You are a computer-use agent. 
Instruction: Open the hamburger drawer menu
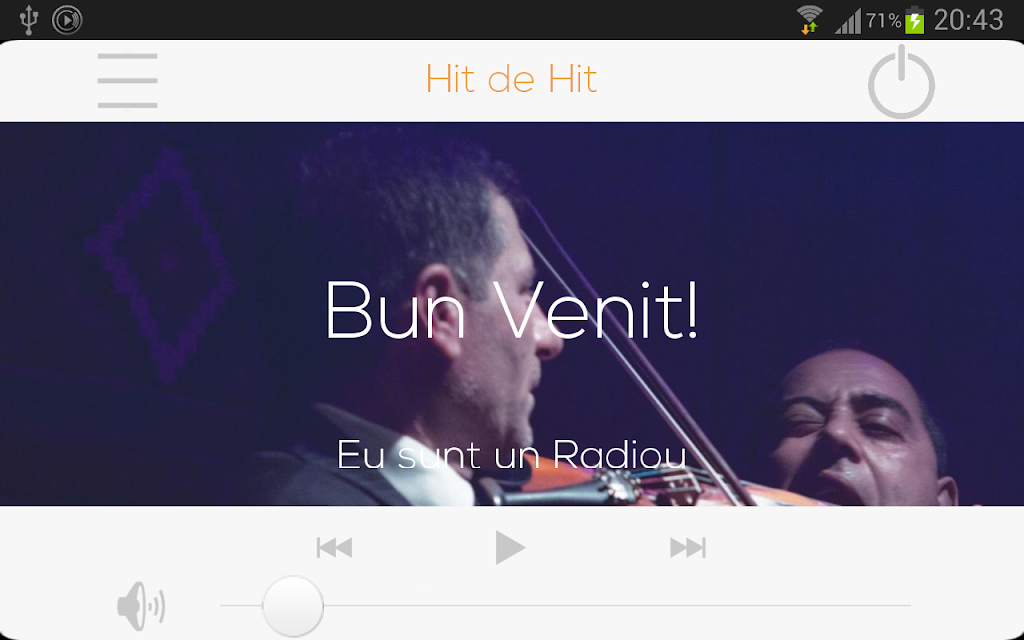pyautogui.click(x=128, y=80)
